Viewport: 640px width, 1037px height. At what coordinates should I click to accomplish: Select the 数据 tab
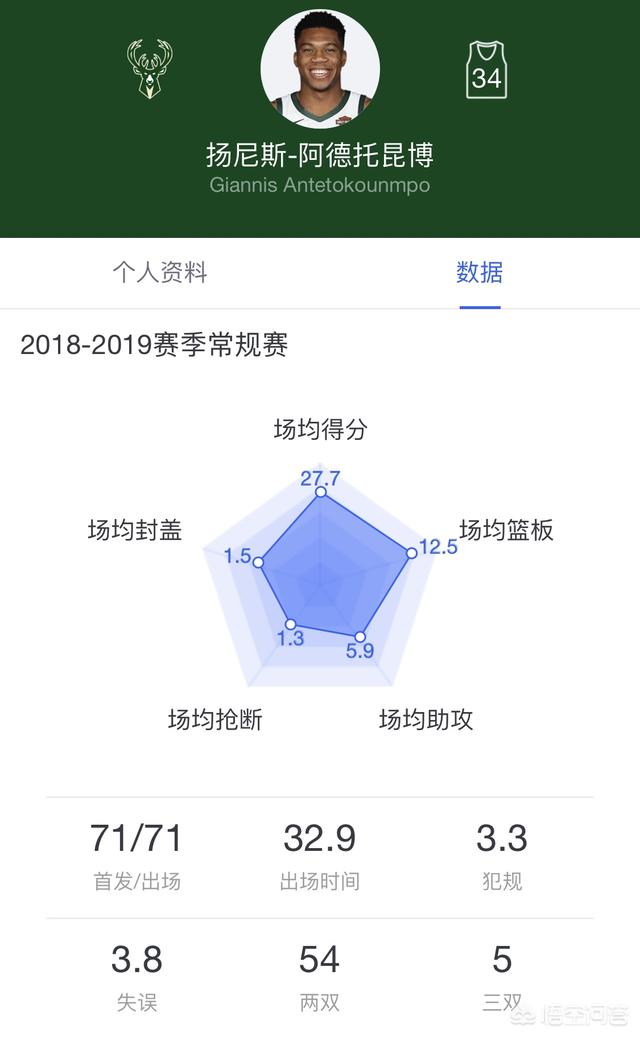479,273
